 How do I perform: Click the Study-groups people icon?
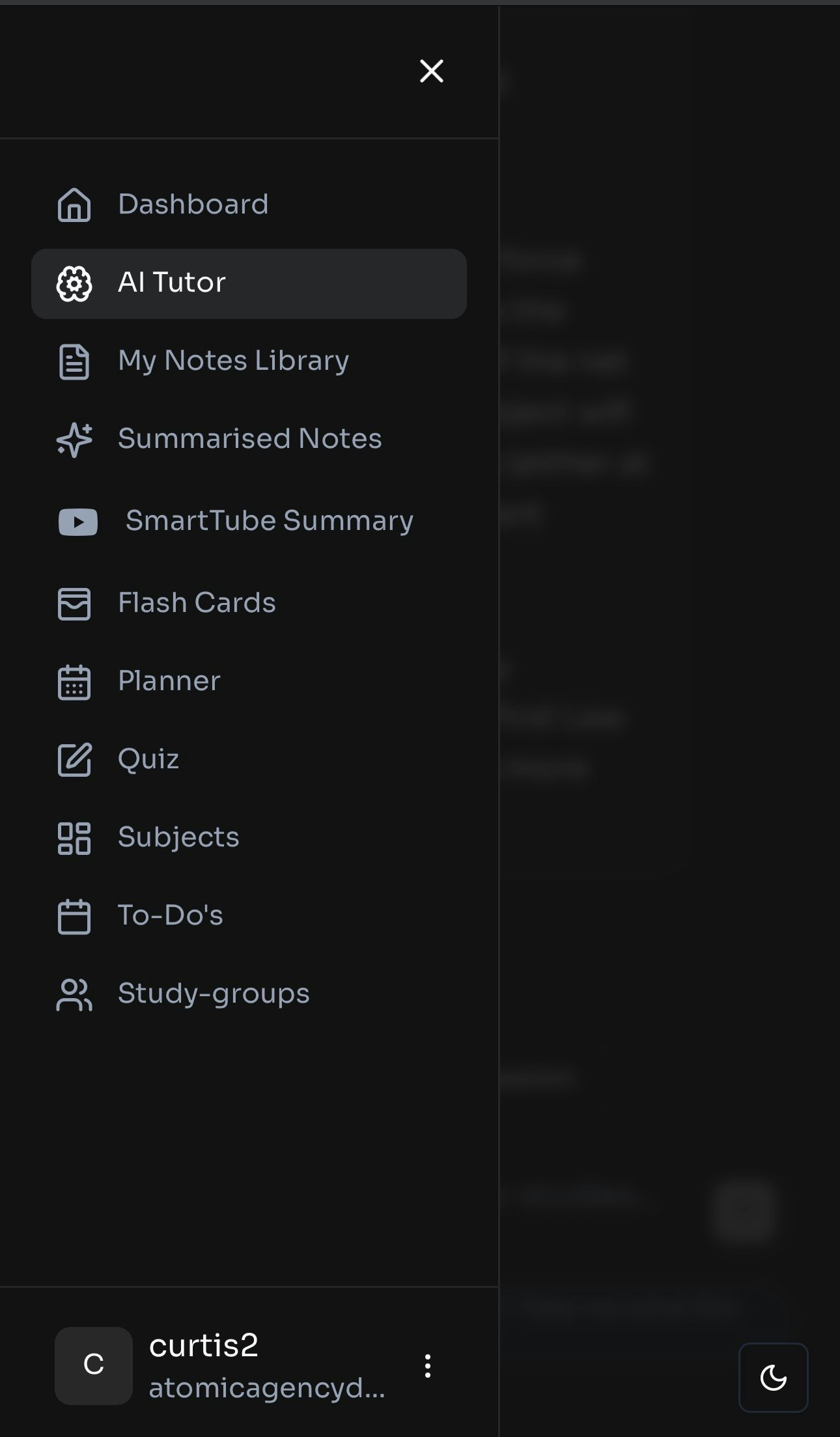click(74, 994)
